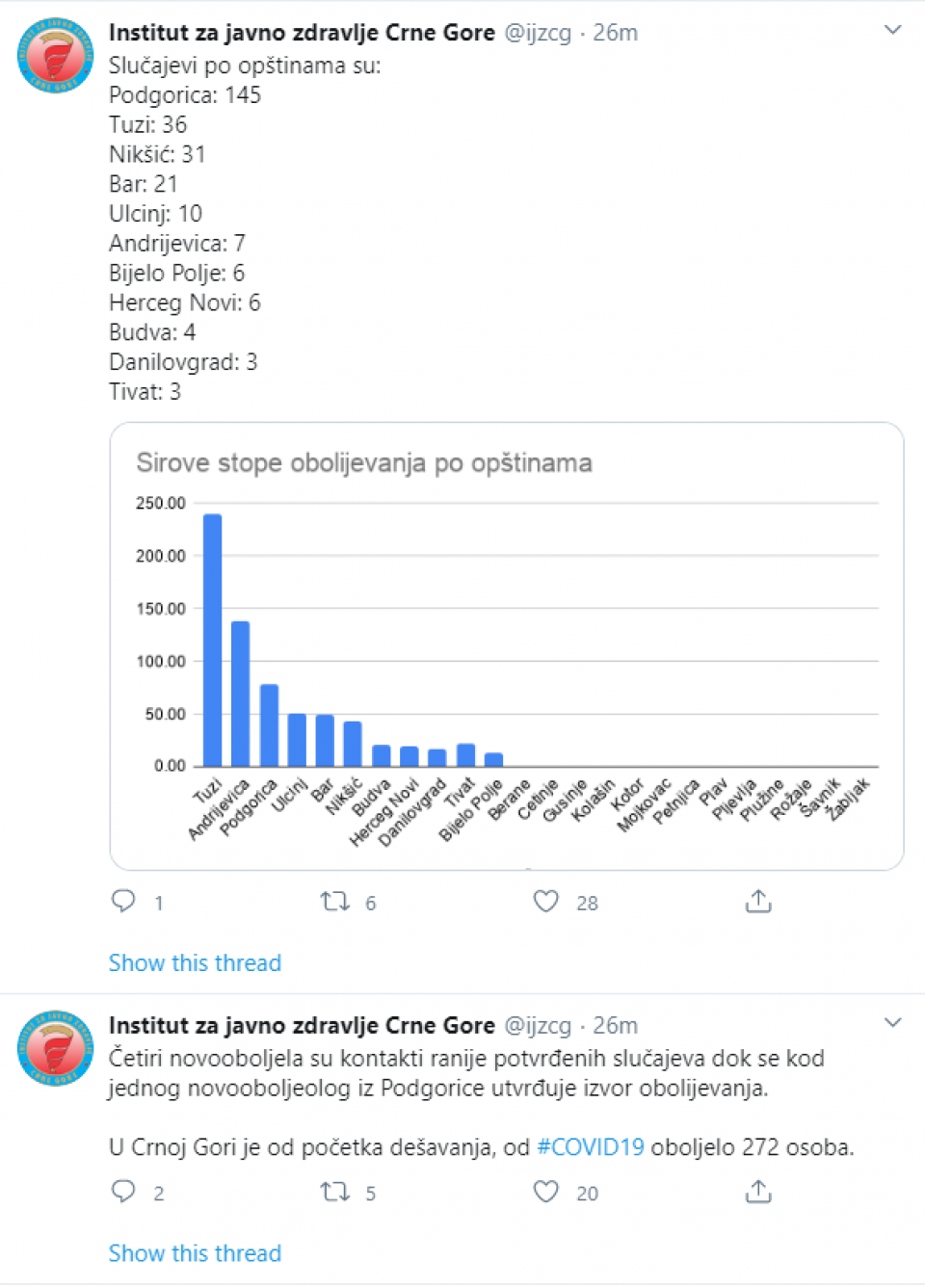Open the #COVID19 hashtag link
Screen dimensions: 925x1288
pos(590,1147)
